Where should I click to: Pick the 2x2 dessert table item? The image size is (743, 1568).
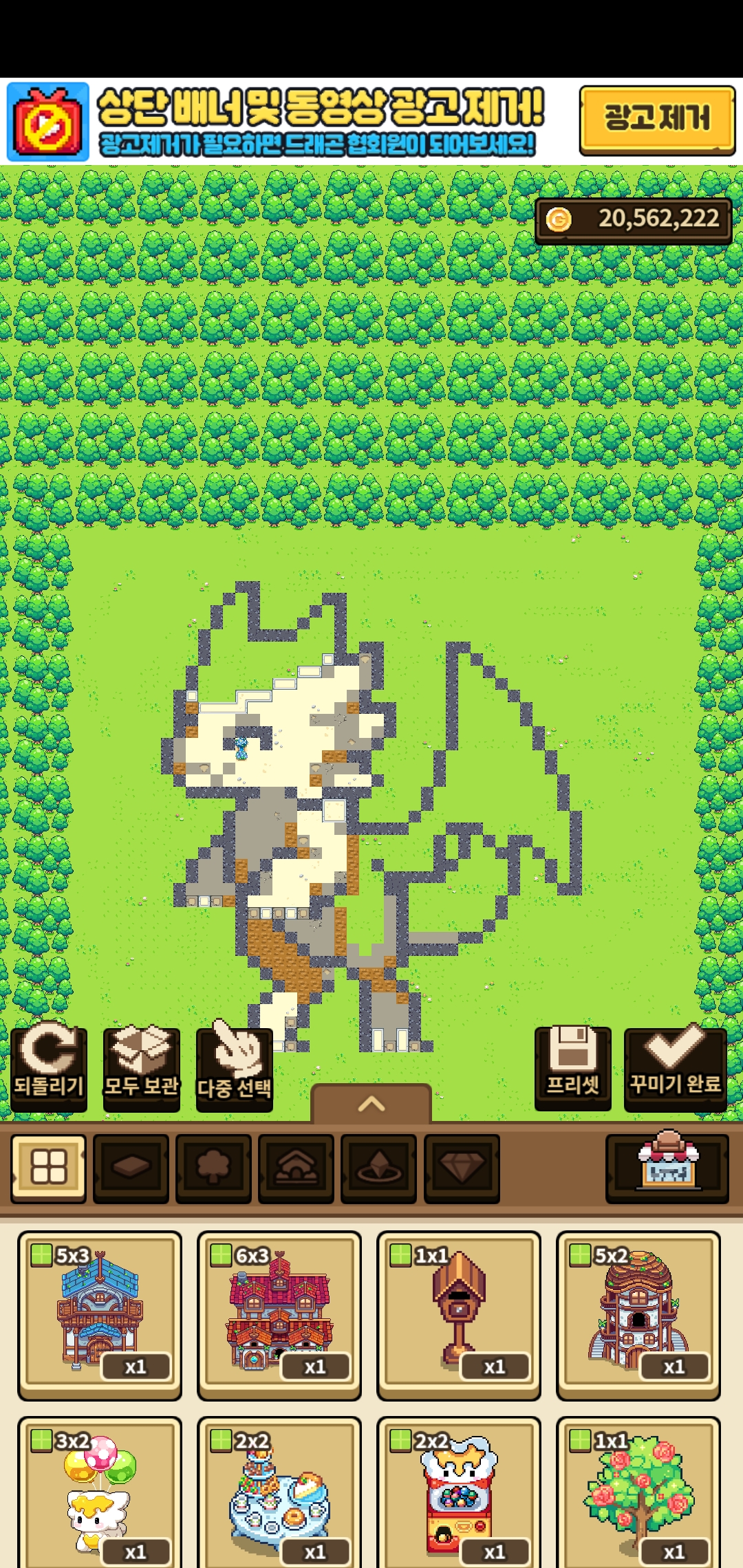(279, 1492)
